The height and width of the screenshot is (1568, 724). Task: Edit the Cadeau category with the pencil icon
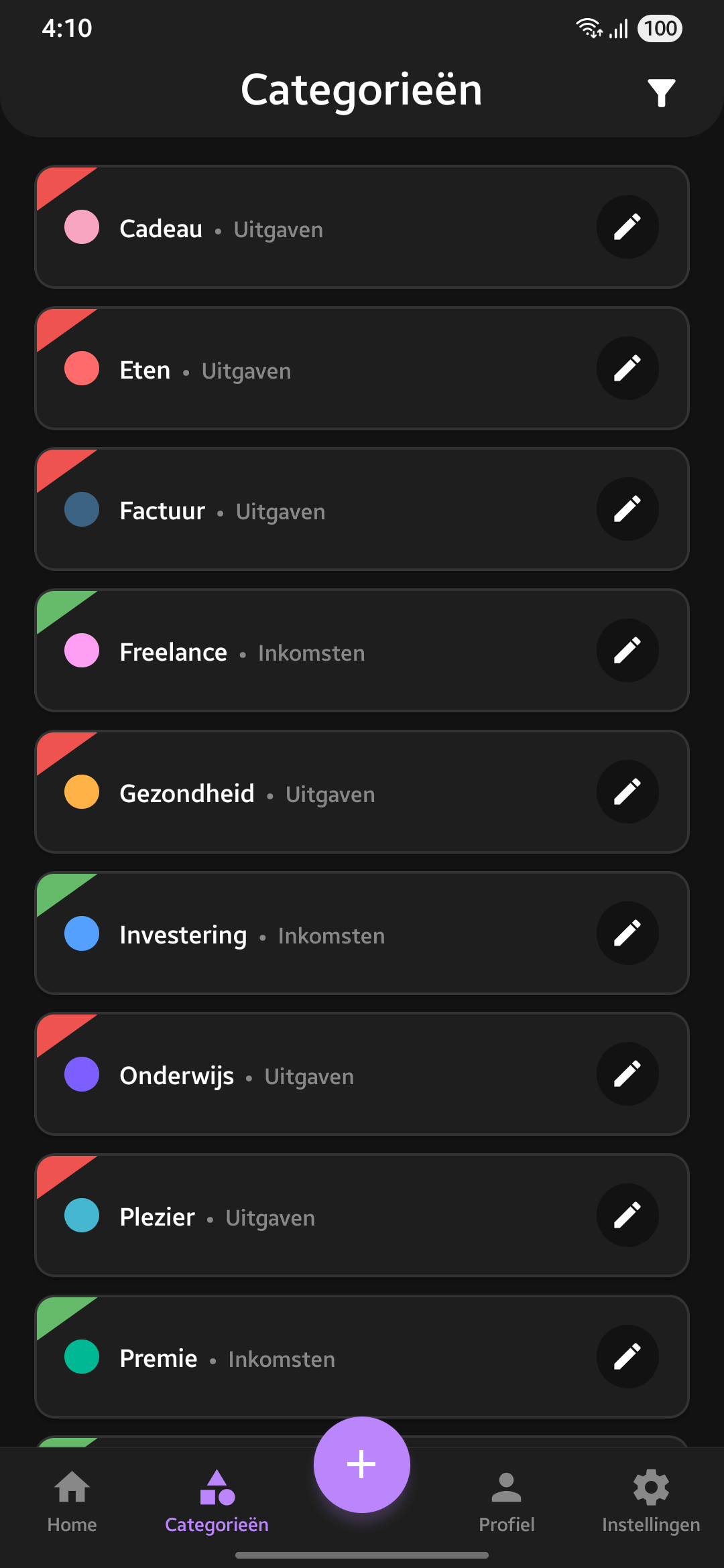627,227
